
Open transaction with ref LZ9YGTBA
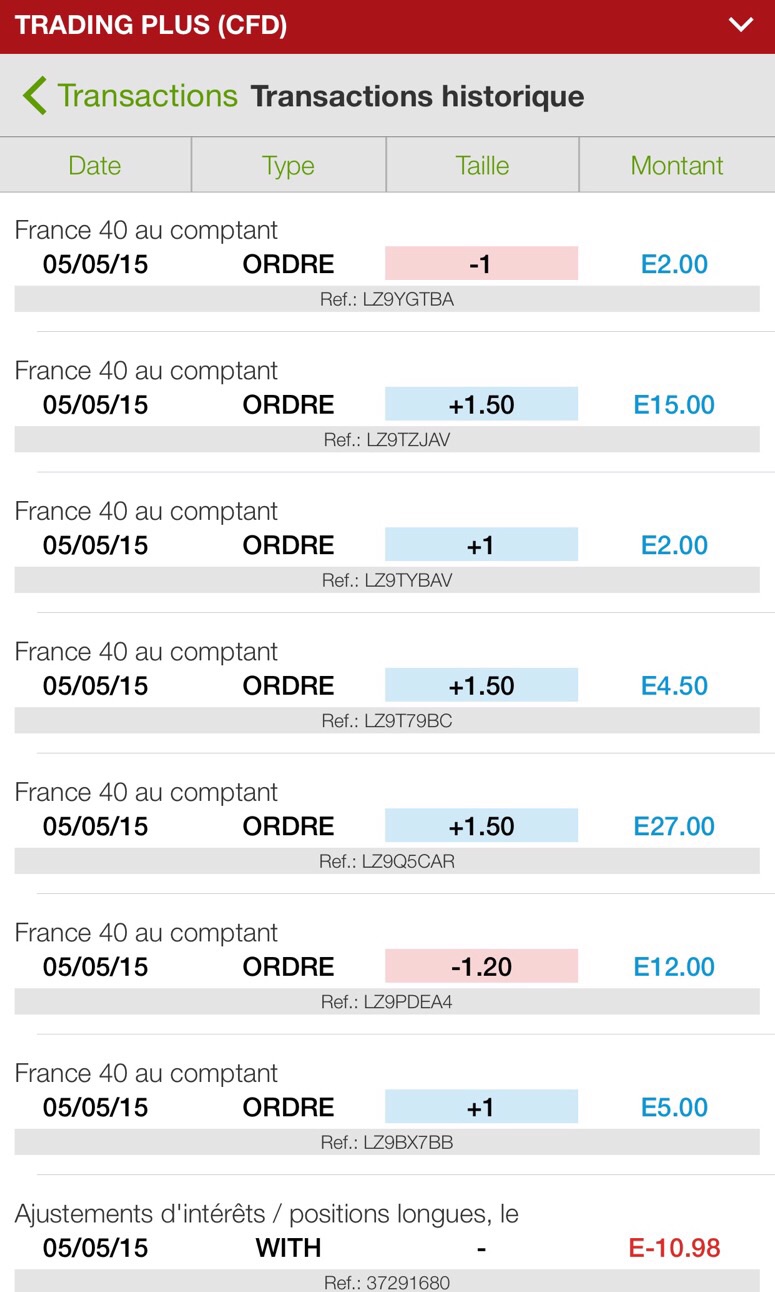387,265
